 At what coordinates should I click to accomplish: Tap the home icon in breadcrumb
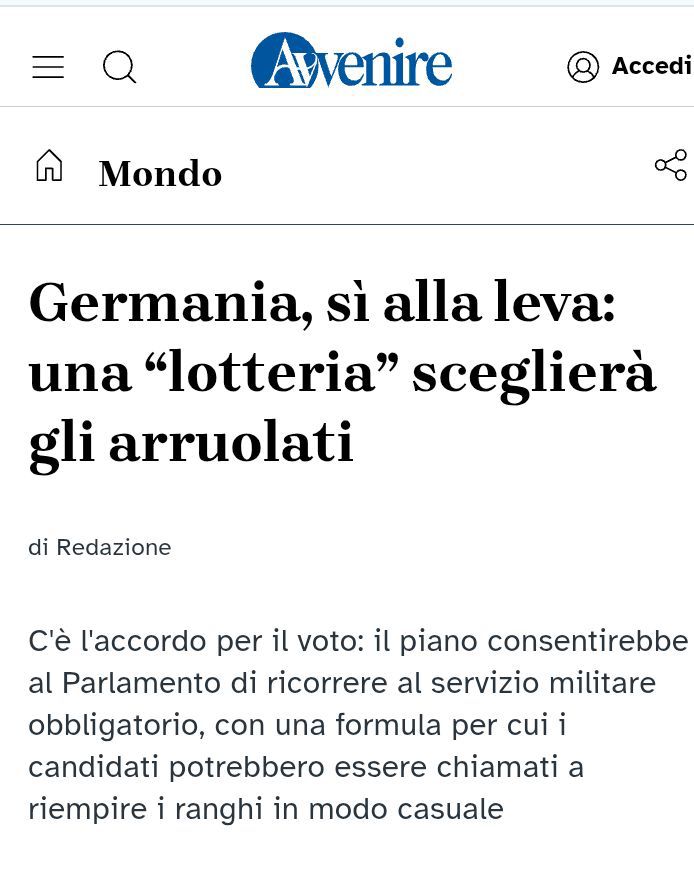coord(49,166)
